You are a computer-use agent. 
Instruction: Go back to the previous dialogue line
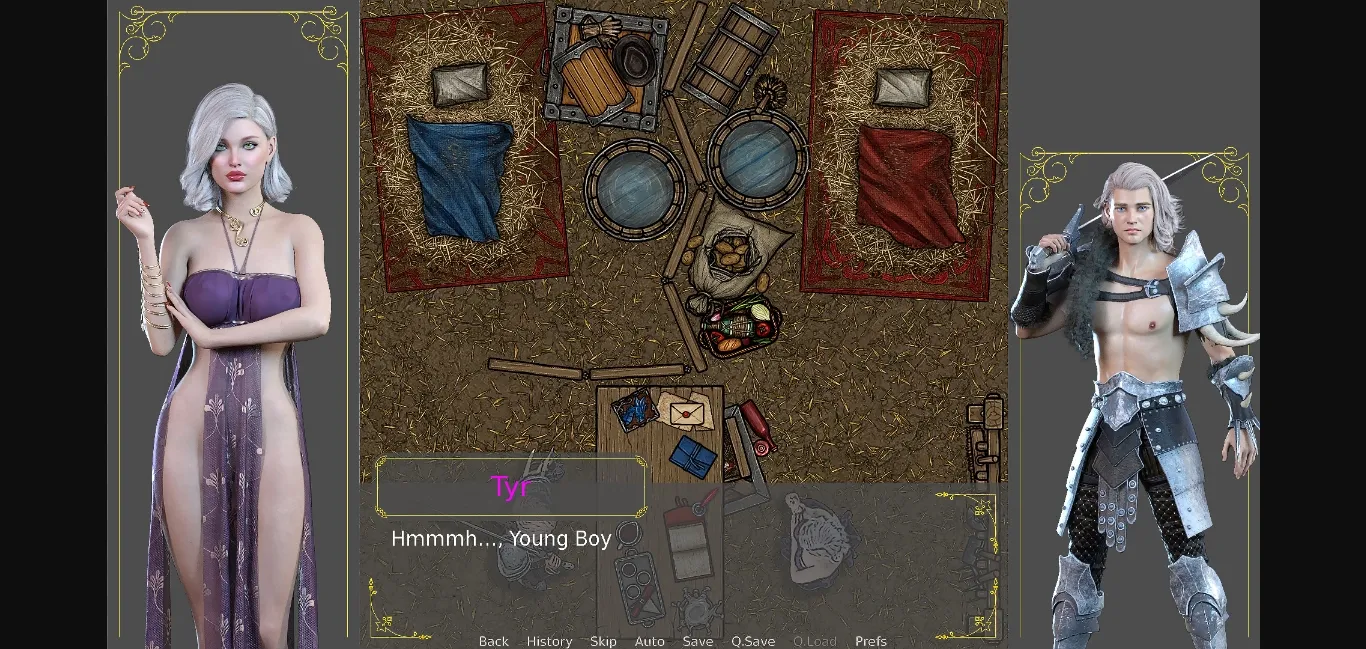[x=493, y=641]
